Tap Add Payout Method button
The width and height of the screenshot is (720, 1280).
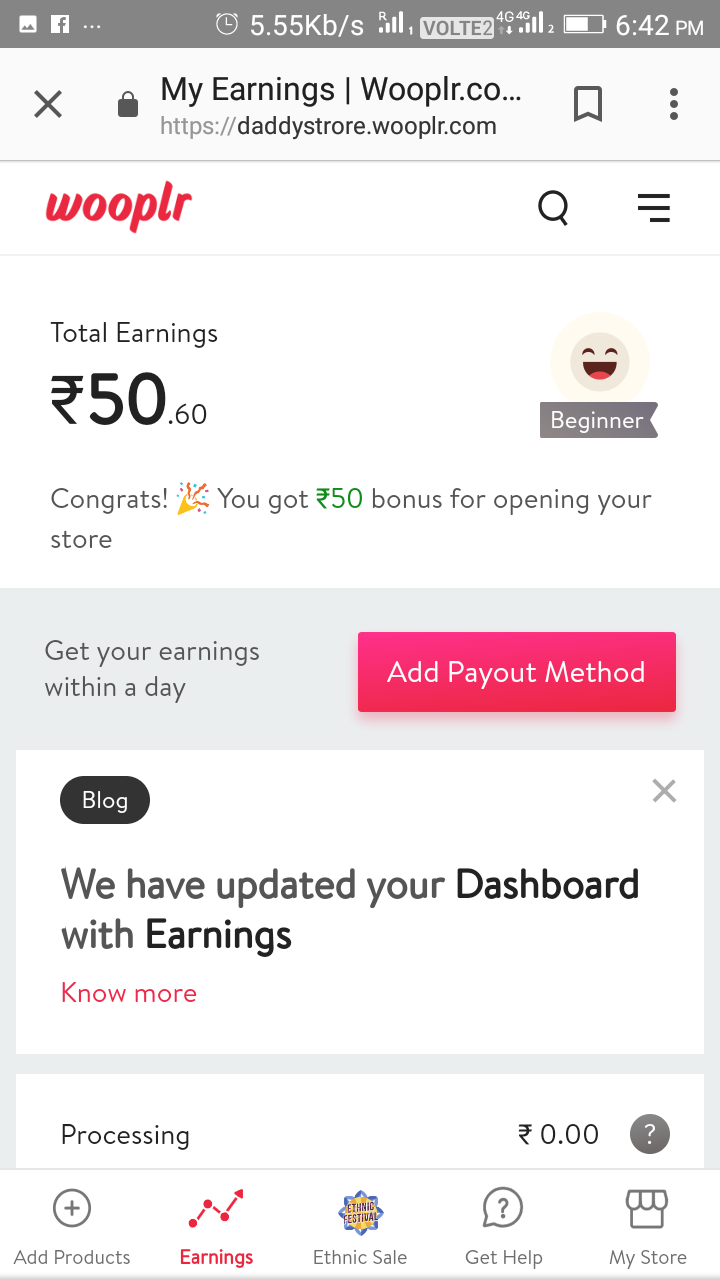click(516, 672)
